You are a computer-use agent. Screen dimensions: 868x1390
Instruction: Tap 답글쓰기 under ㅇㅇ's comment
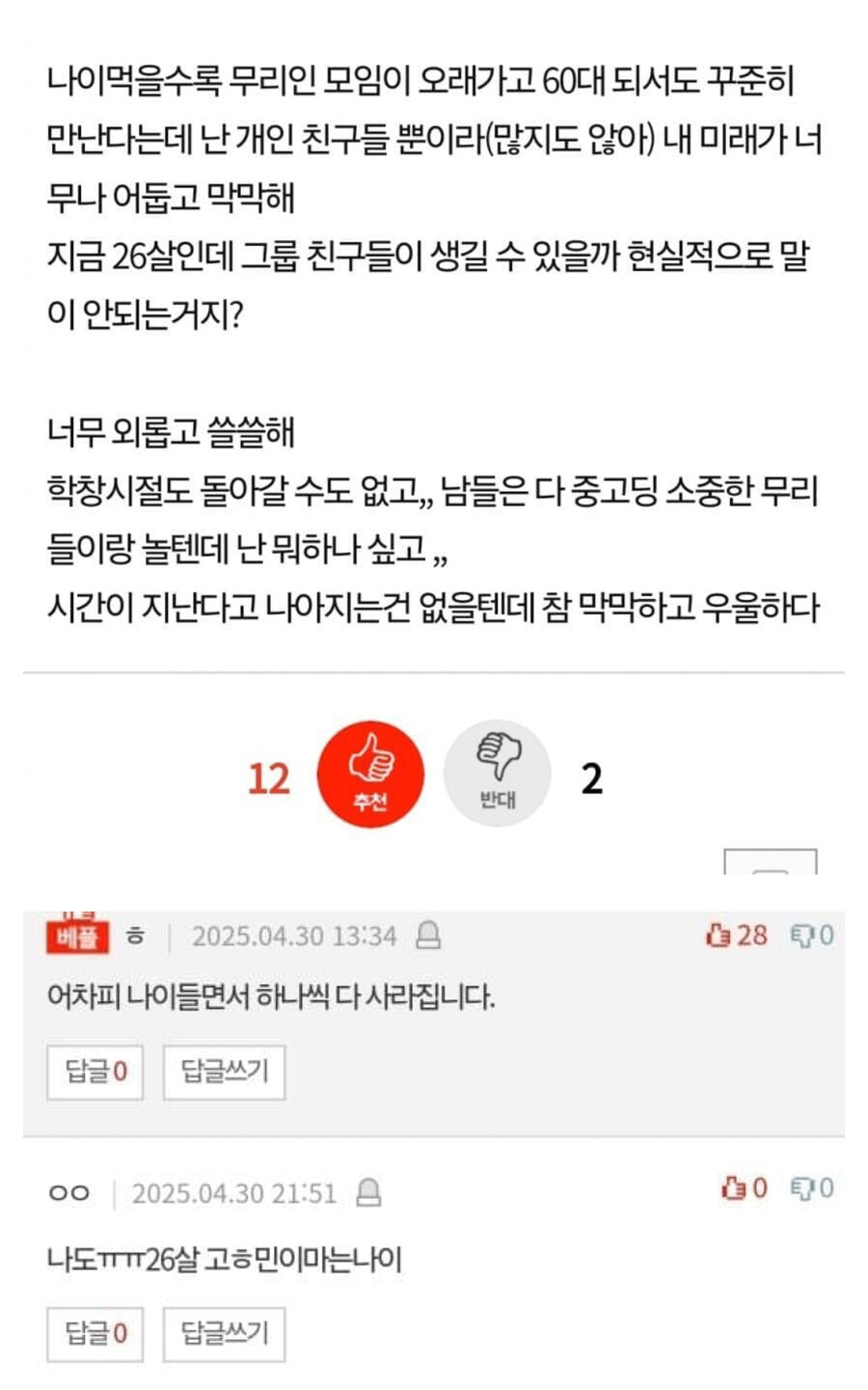224,1333
